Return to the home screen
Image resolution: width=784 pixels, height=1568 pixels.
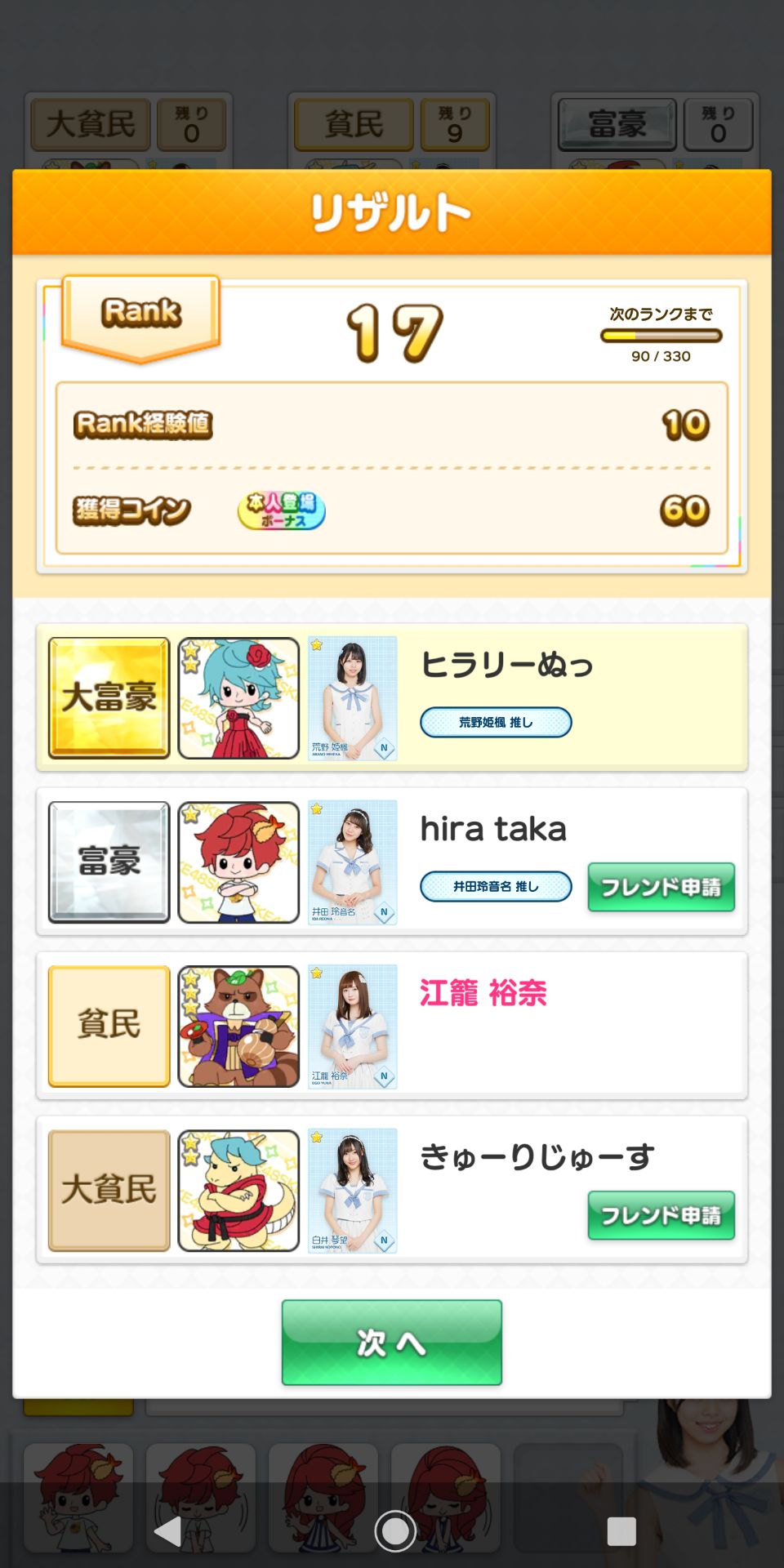click(395, 1531)
